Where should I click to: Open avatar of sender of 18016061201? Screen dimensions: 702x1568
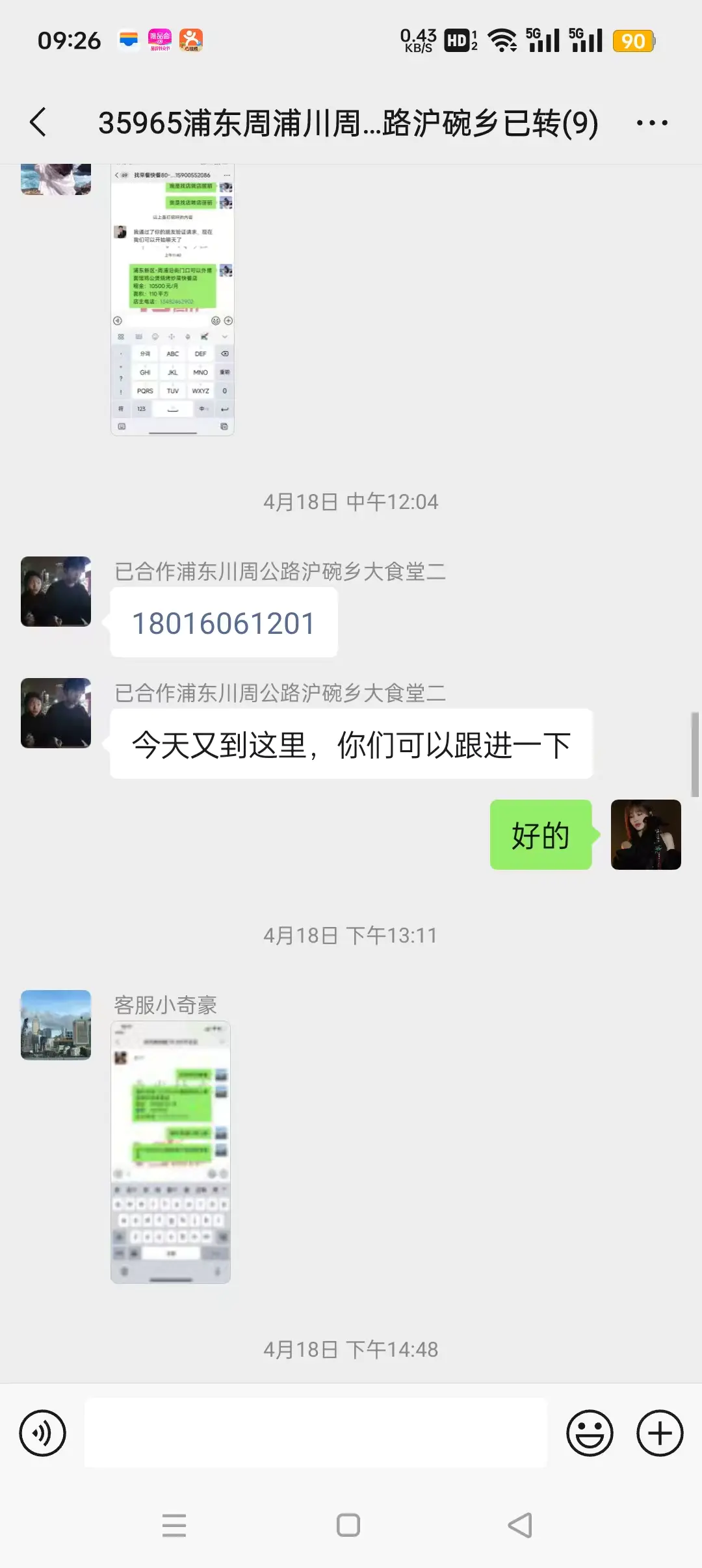pyautogui.click(x=56, y=592)
